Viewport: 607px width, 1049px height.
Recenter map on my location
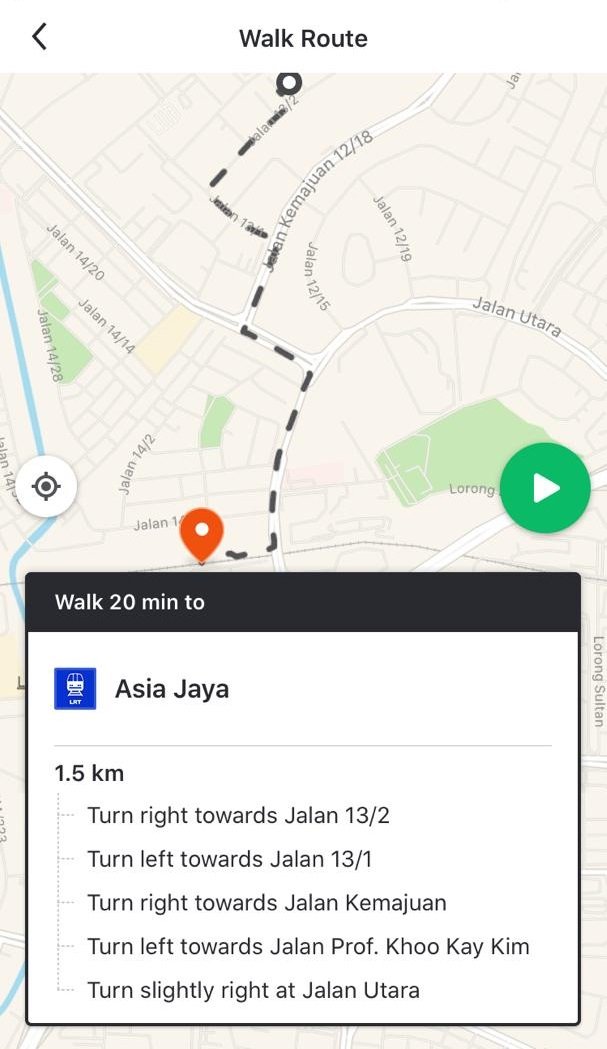pyautogui.click(x=46, y=487)
